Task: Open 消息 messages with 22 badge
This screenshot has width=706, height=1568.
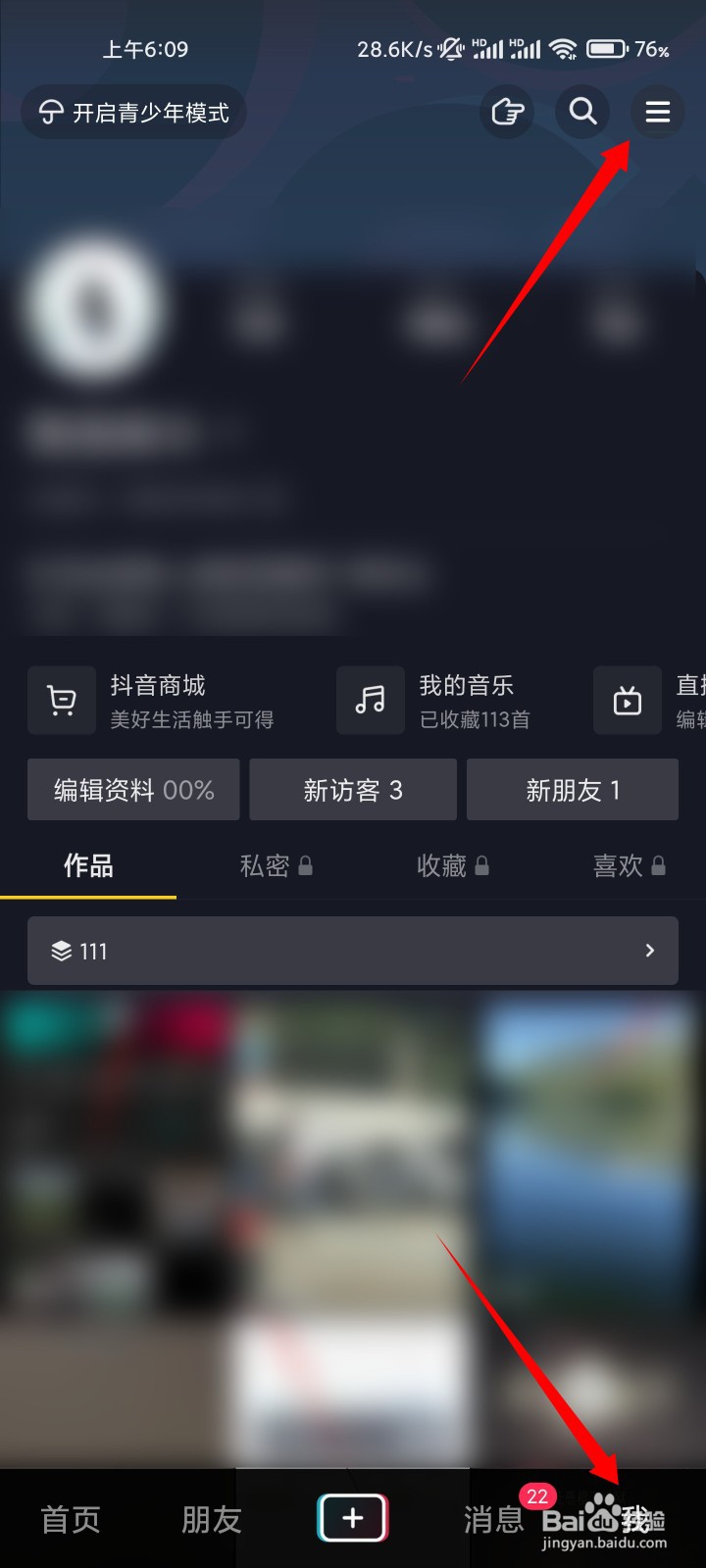Action: tap(493, 1519)
